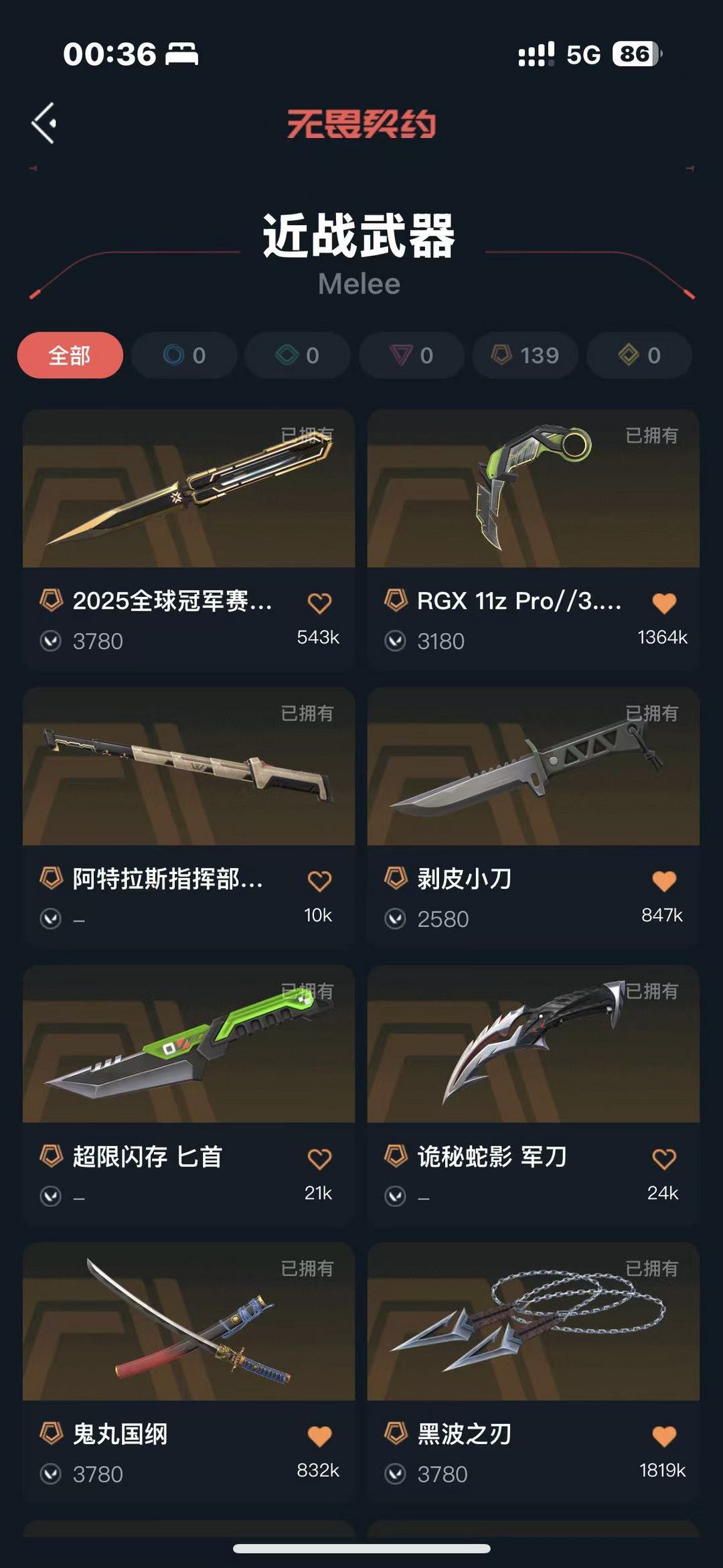Tap the back arrow to leave Melee page
Viewport: 723px width, 1568px height.
coord(44,123)
